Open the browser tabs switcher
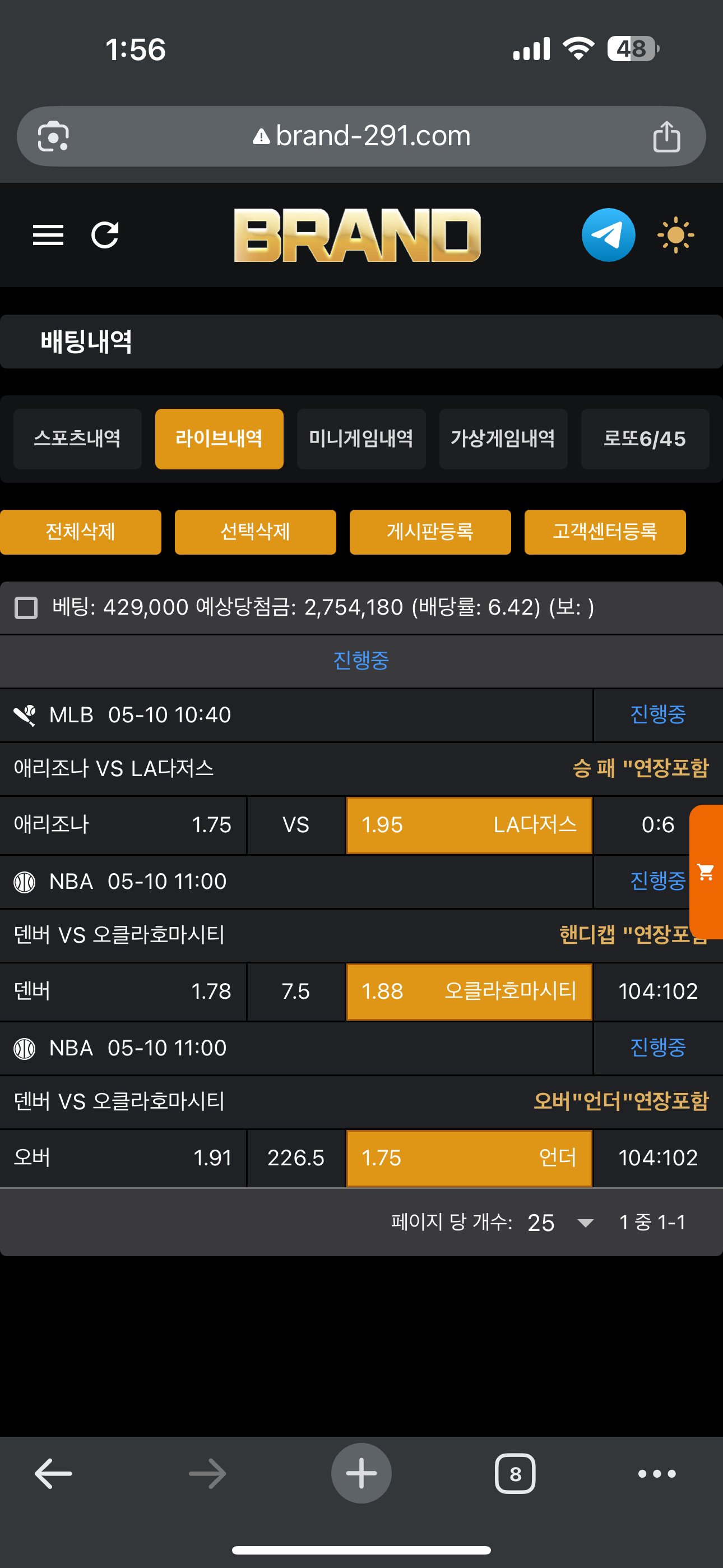The width and height of the screenshot is (723, 1568). point(515,1474)
